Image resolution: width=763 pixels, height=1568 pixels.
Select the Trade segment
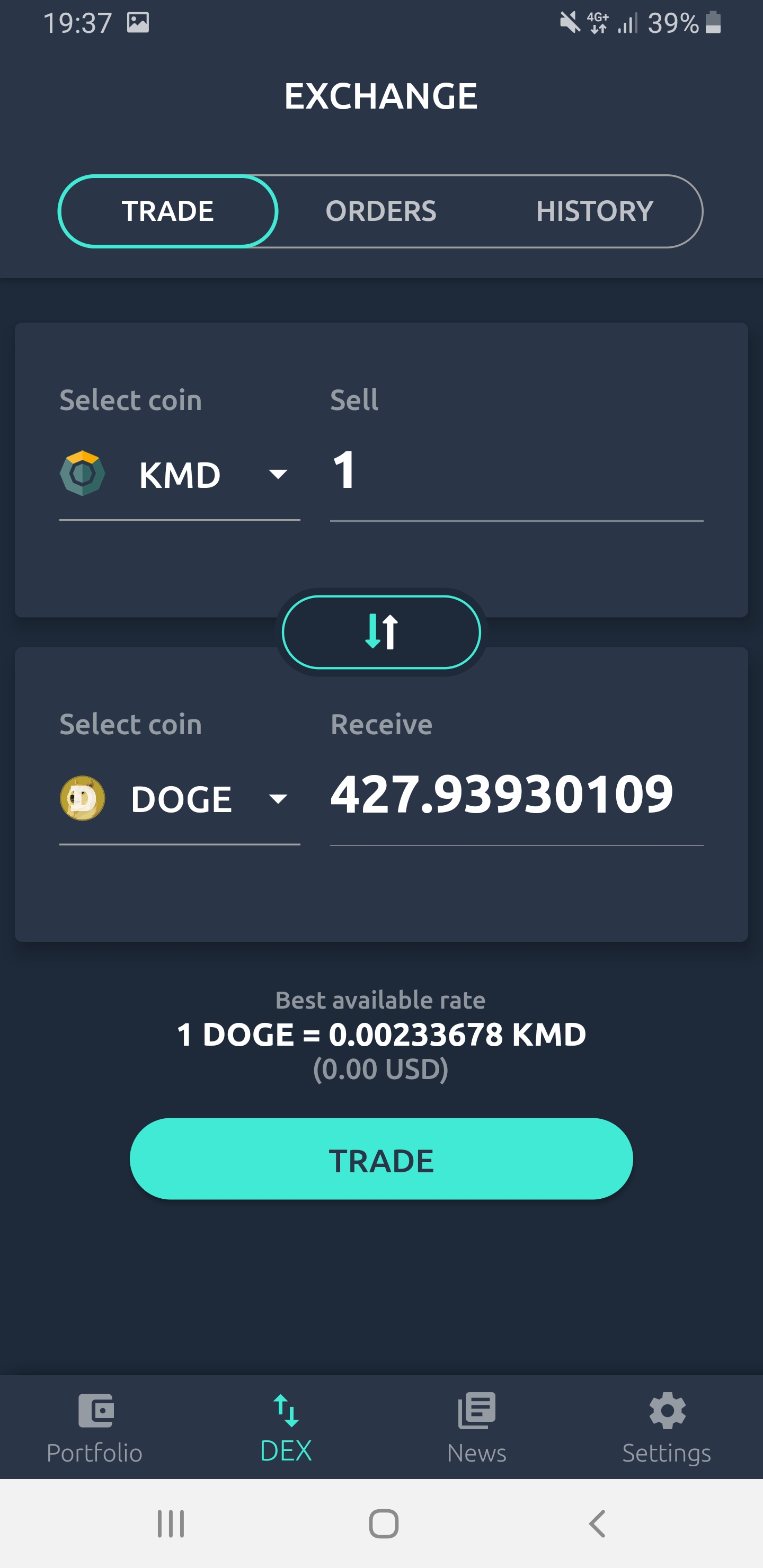[168, 211]
